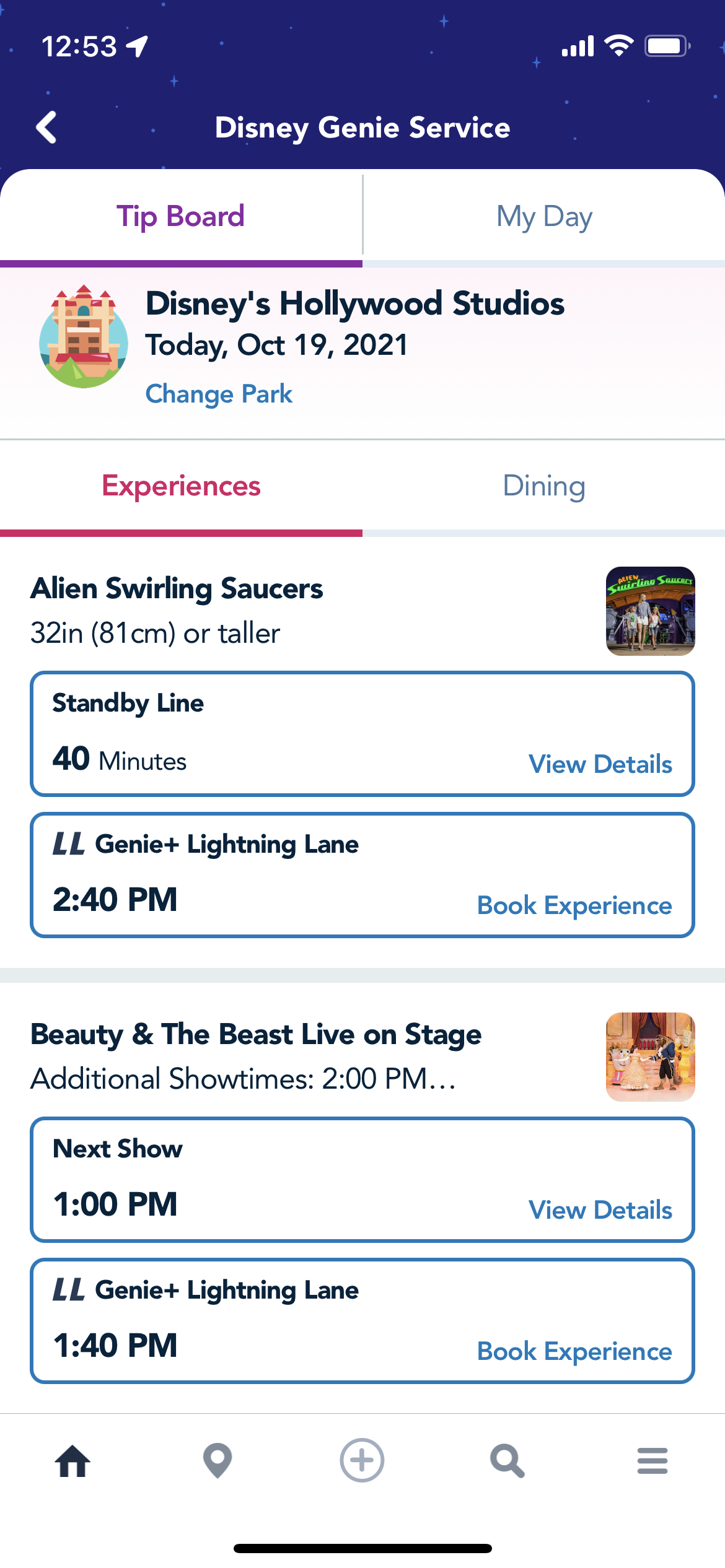Open the Beauty & The Beast thumbnail
Viewport: 725px width, 1568px height.
click(x=650, y=1057)
